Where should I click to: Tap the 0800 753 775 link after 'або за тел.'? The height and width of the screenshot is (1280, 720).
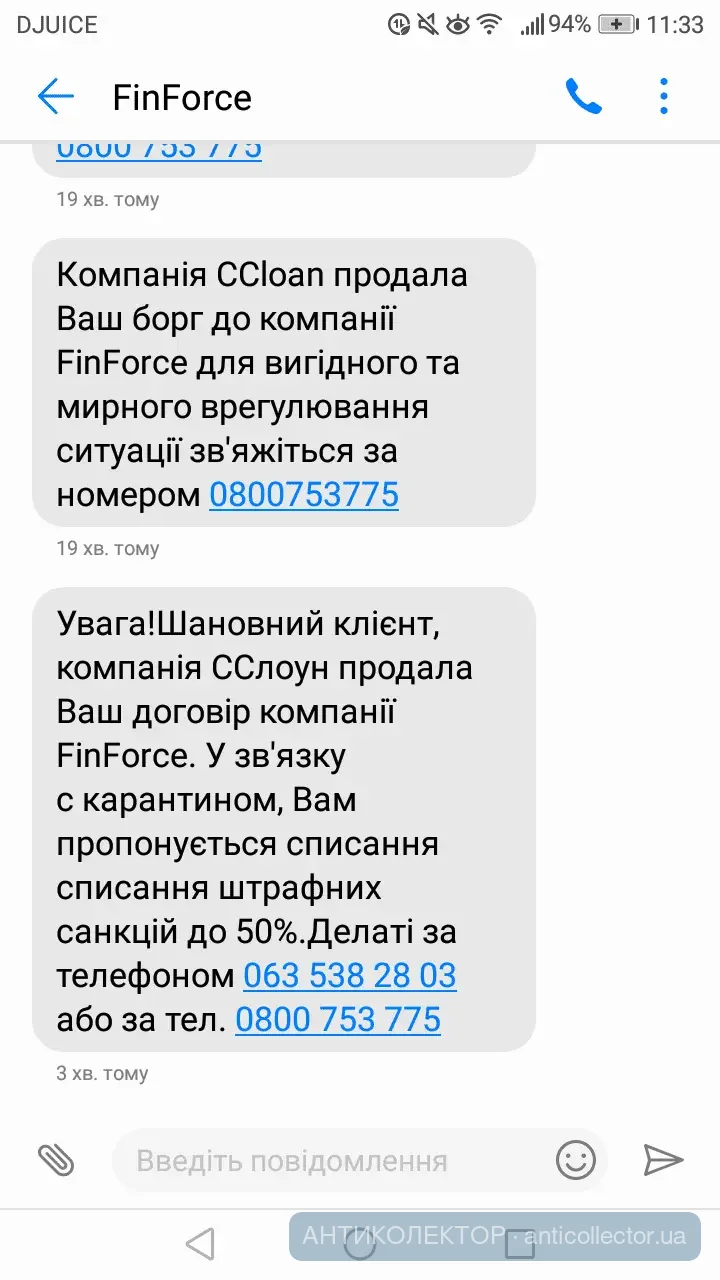pyautogui.click(x=338, y=1019)
